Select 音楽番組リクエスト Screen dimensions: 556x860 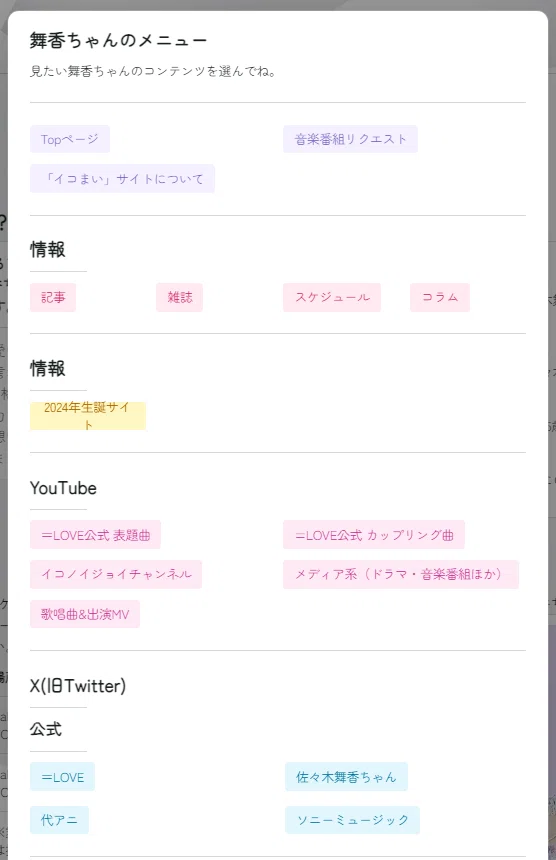(350, 139)
